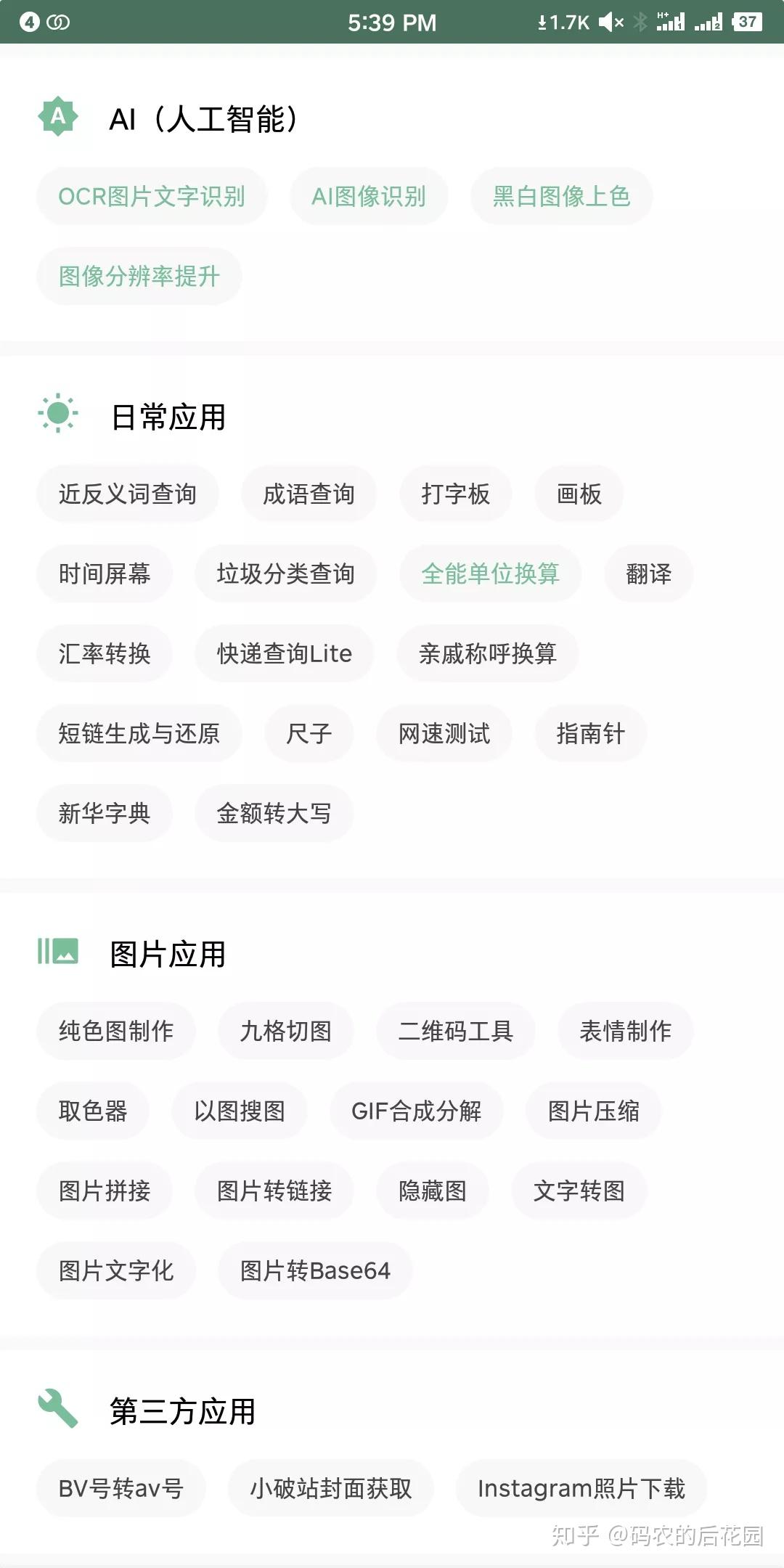Select 图片转Base64 chip
Viewport: 784px width, 1568px height.
tap(315, 1270)
